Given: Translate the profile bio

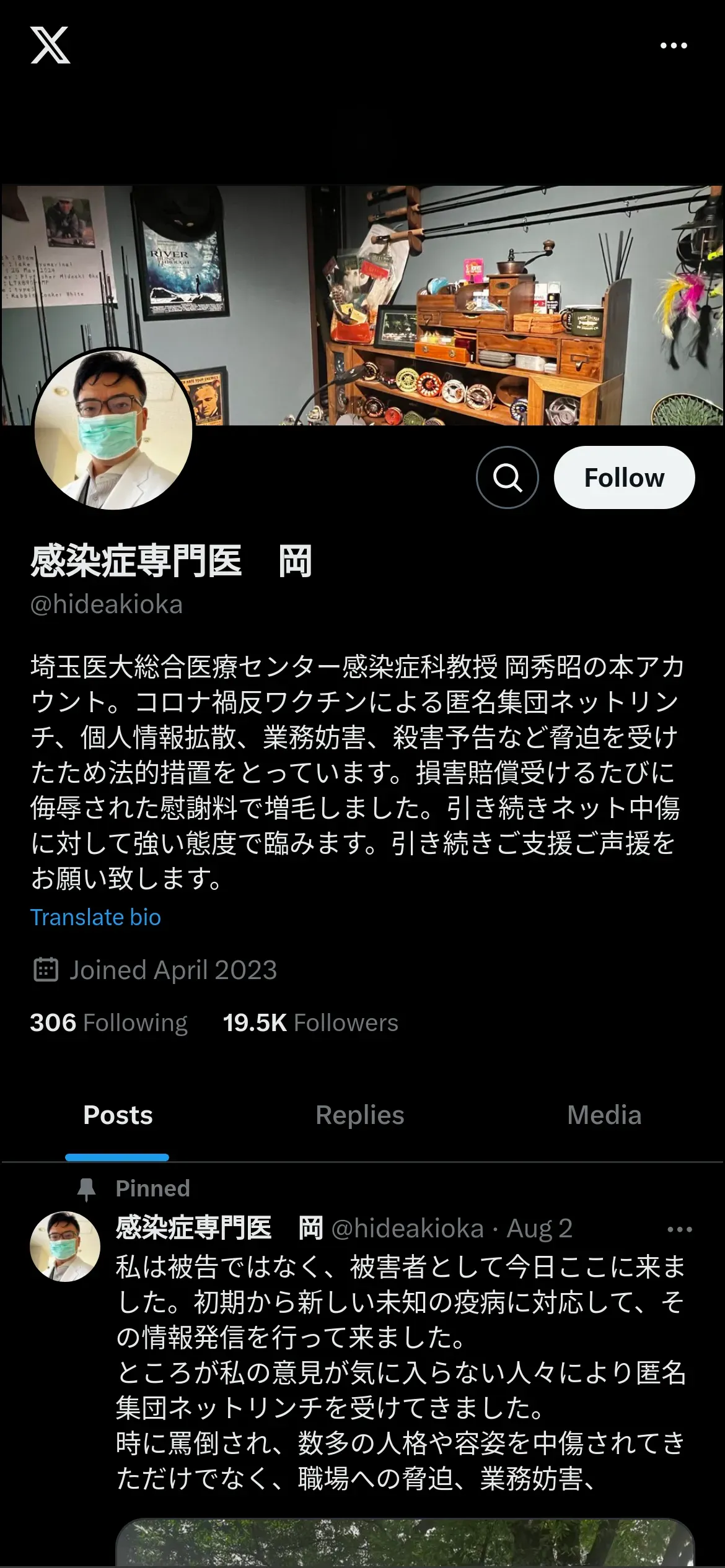Looking at the screenshot, I should pyautogui.click(x=95, y=917).
